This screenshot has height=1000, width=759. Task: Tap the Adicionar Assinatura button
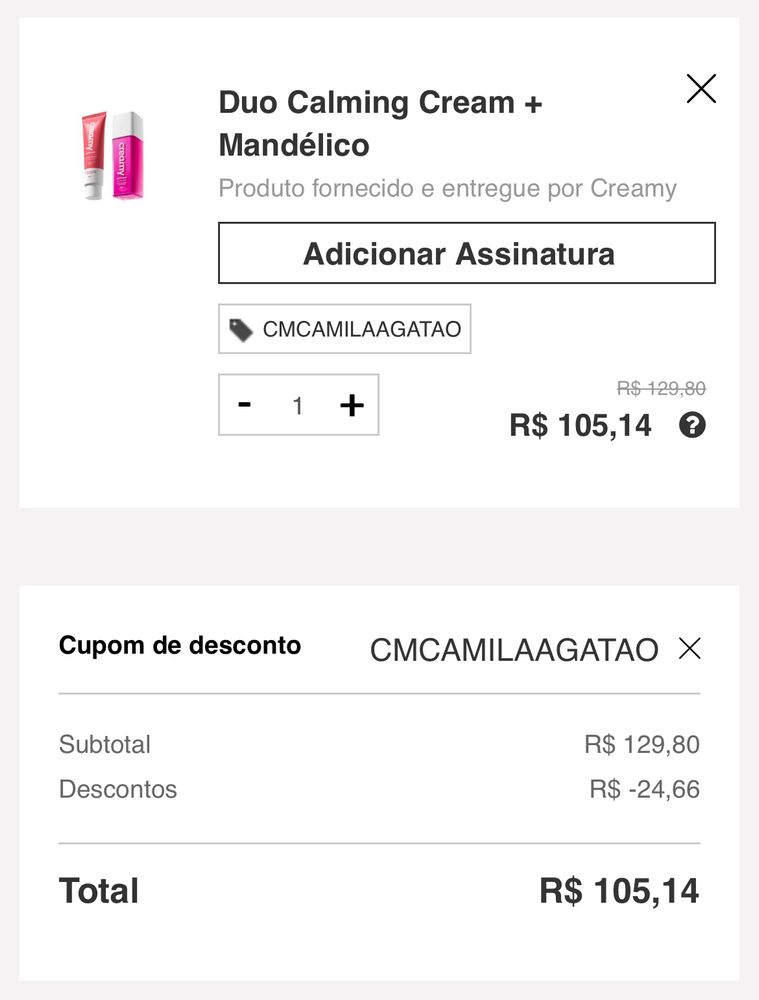click(467, 253)
